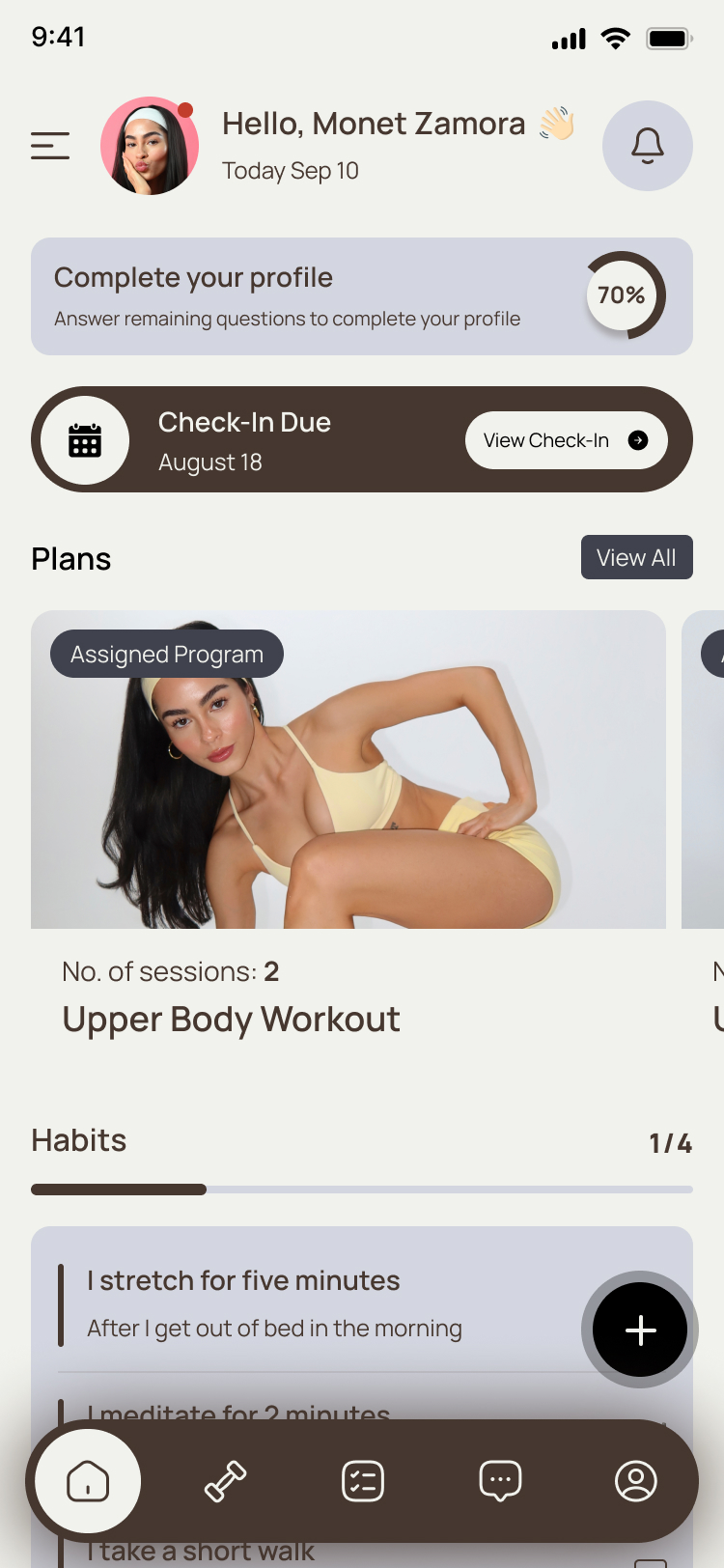Viewport: 724px width, 1568px height.
Task: Switch to the workout dumbbell tab
Action: (x=226, y=1481)
